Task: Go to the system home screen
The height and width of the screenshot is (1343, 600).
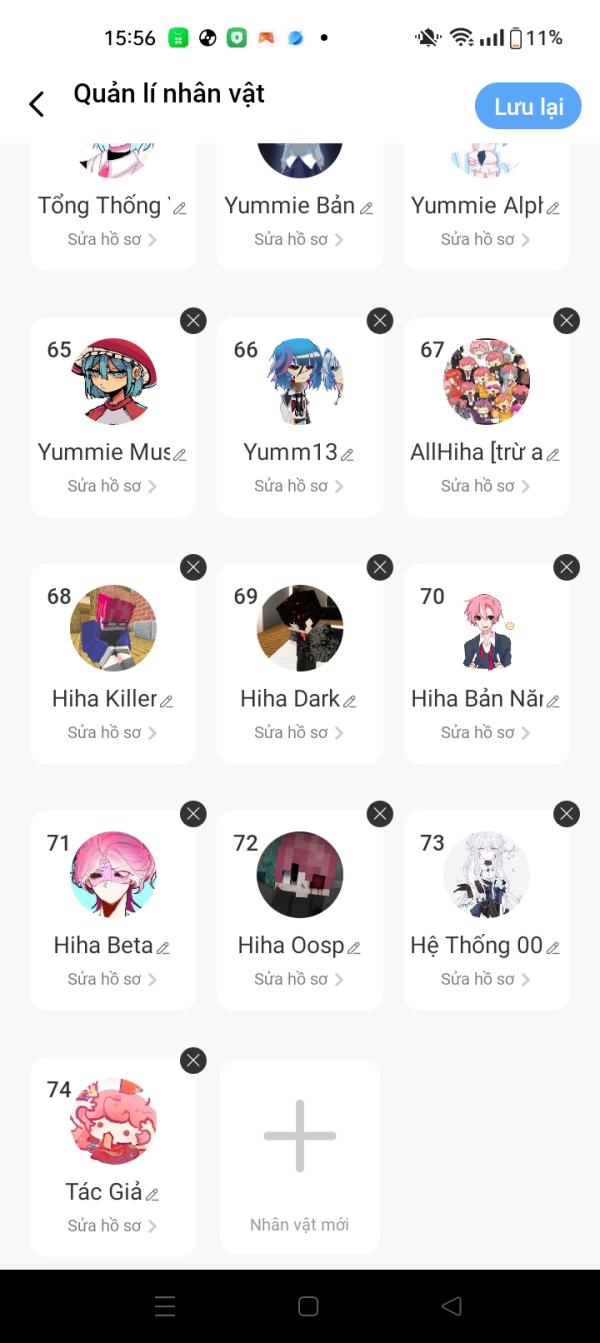Action: (308, 1306)
